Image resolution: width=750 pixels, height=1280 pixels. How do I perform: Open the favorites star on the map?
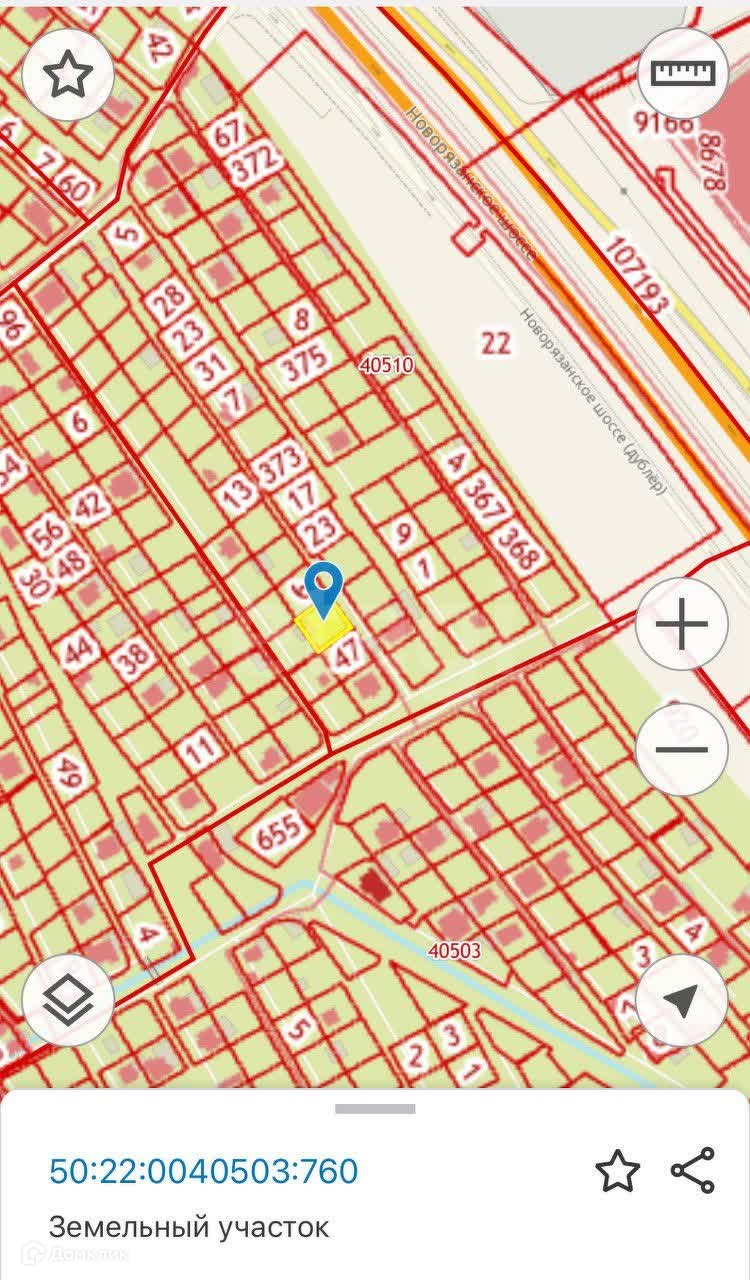[68, 74]
